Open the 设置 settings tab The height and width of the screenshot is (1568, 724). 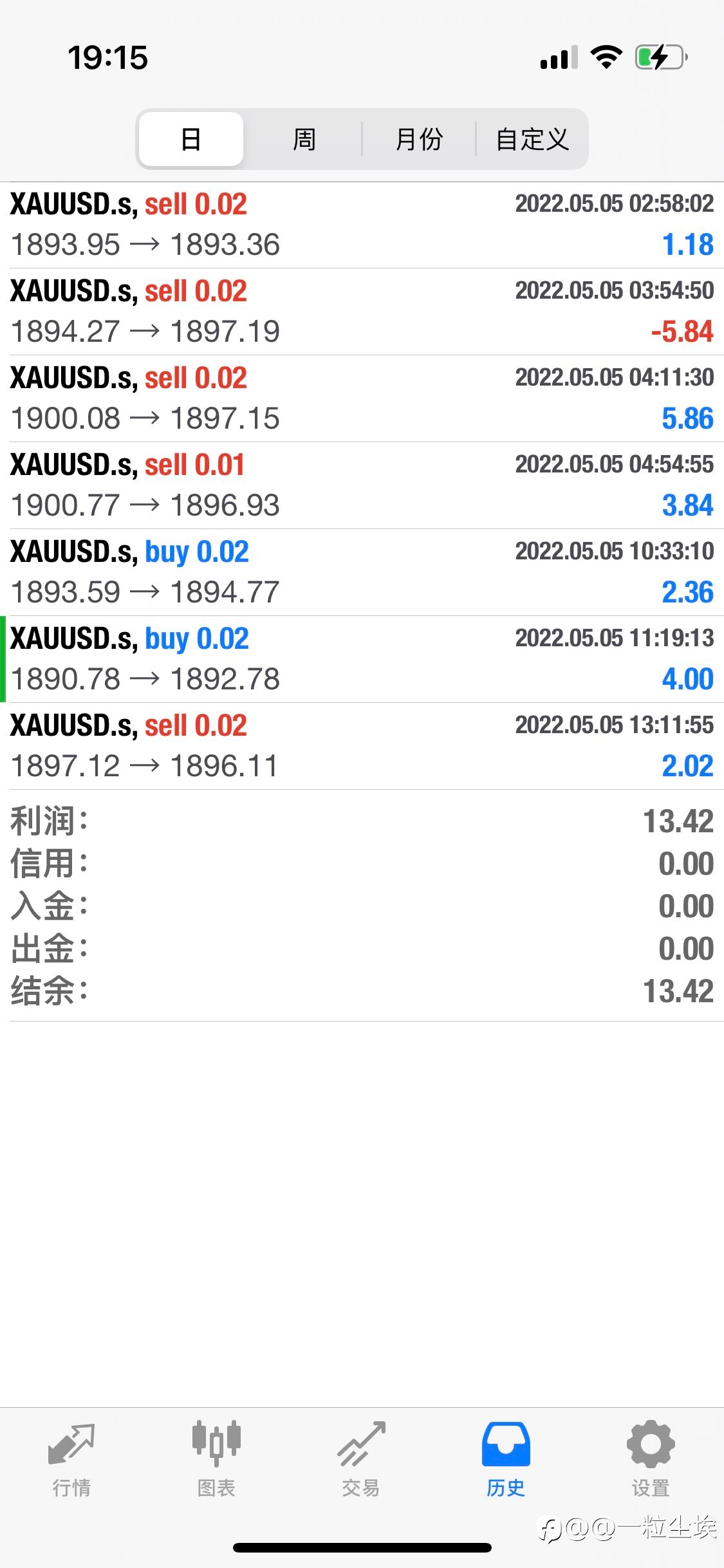tap(651, 1460)
